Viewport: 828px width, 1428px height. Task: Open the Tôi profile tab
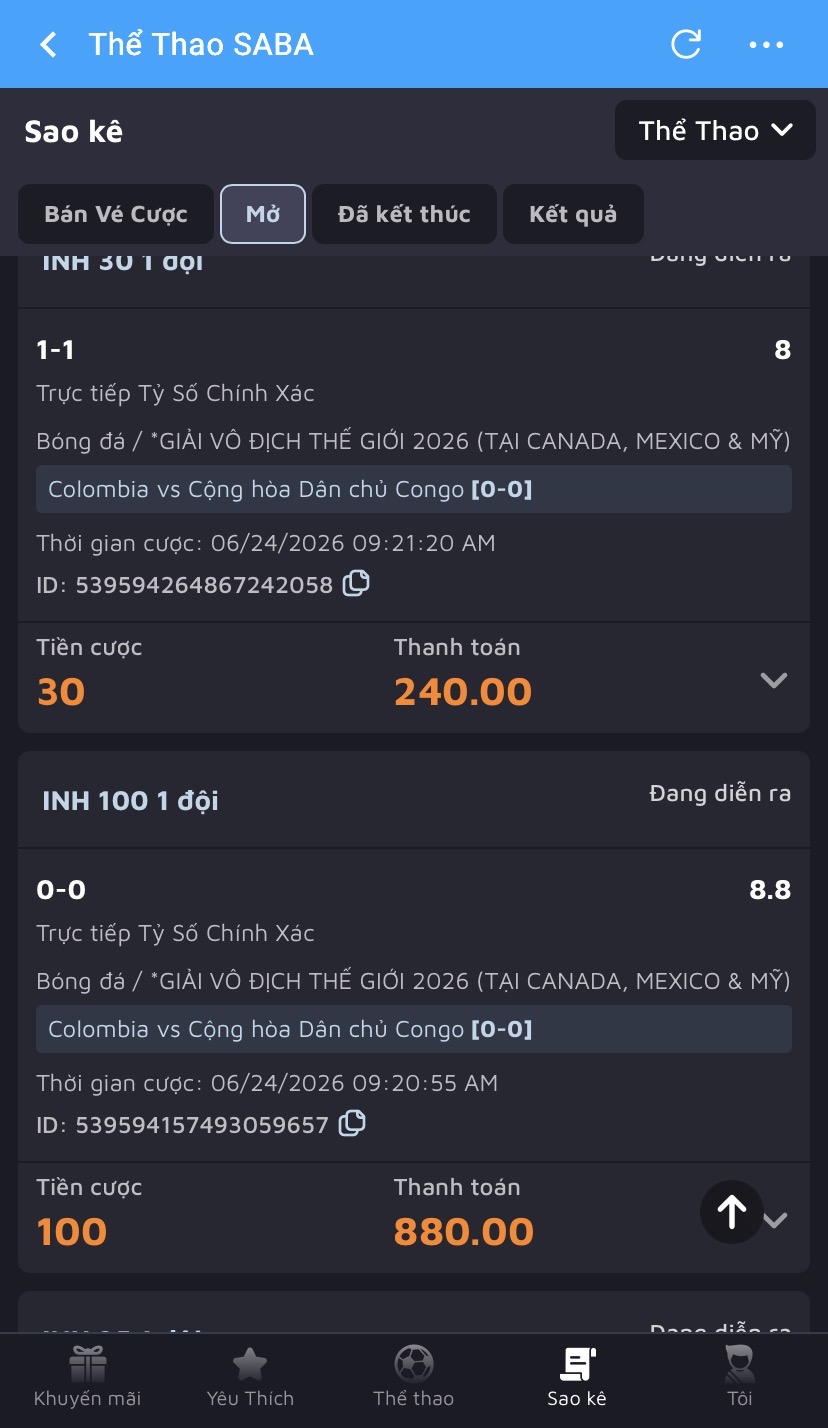[740, 1378]
